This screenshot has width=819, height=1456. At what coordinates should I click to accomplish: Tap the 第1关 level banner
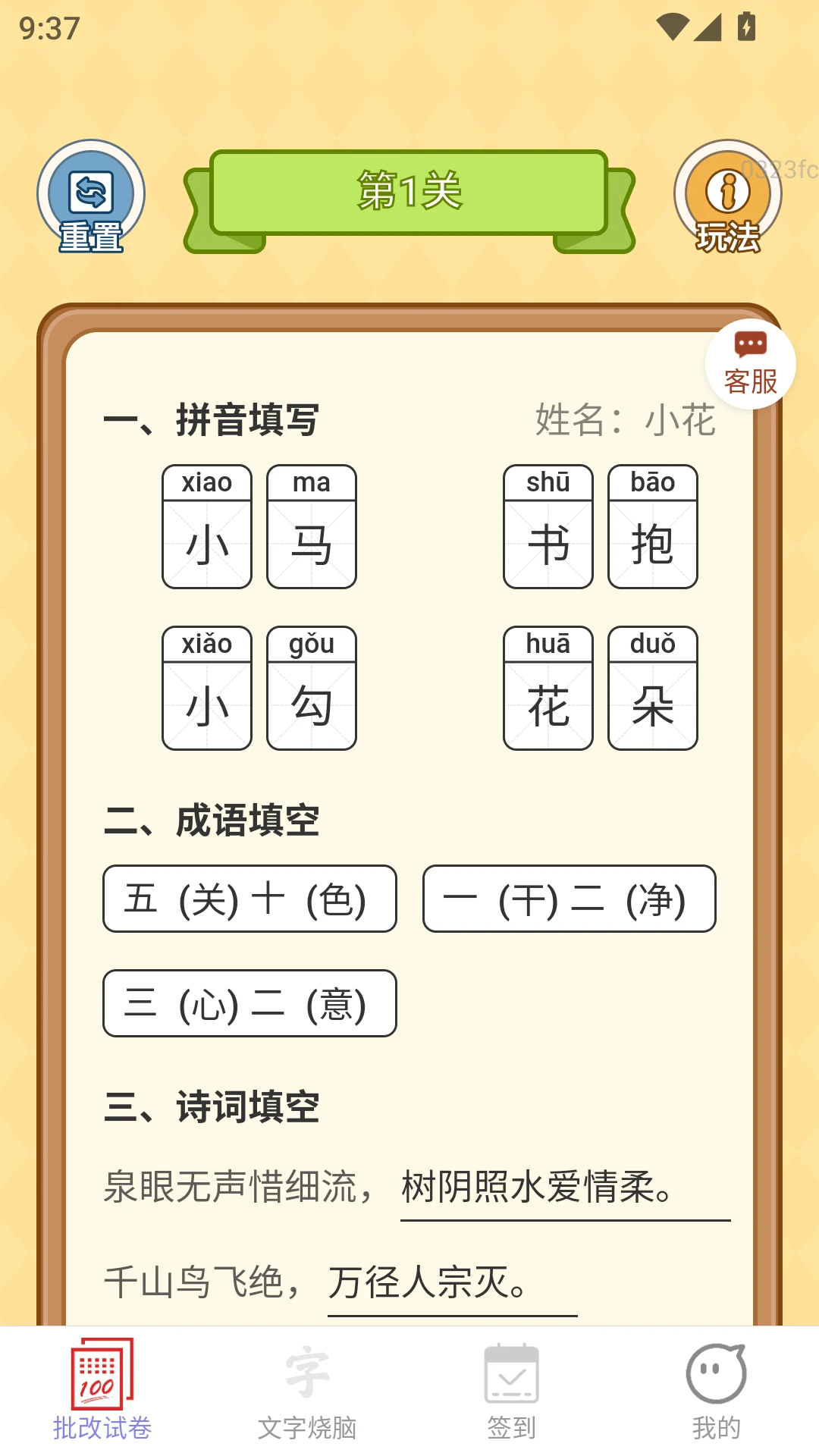[408, 191]
